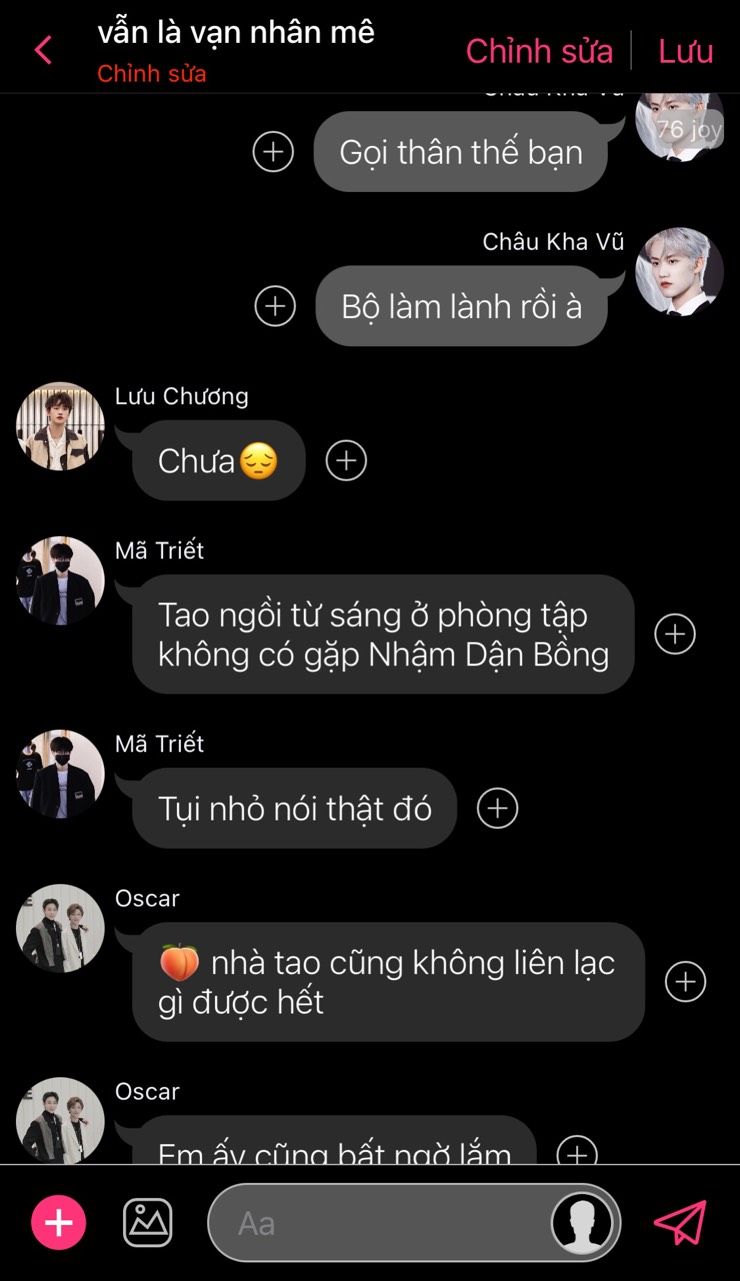Go back with the pink arrow
The height and width of the screenshot is (1281, 740).
42,50
